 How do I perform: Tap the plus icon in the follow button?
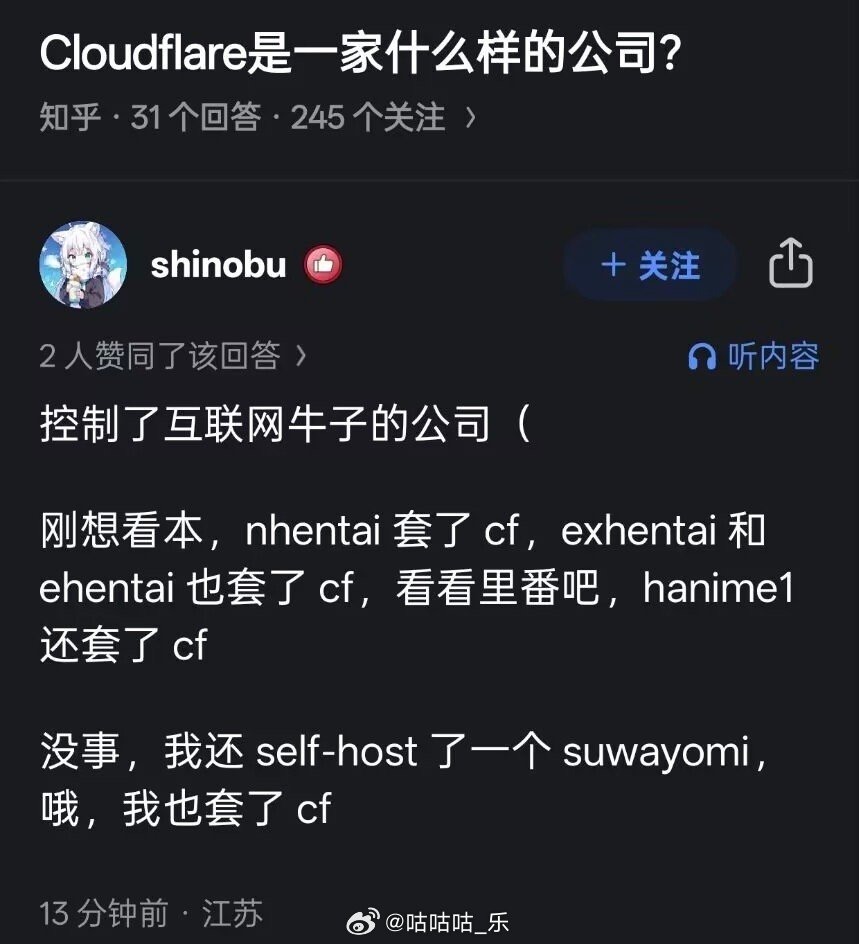pos(613,264)
